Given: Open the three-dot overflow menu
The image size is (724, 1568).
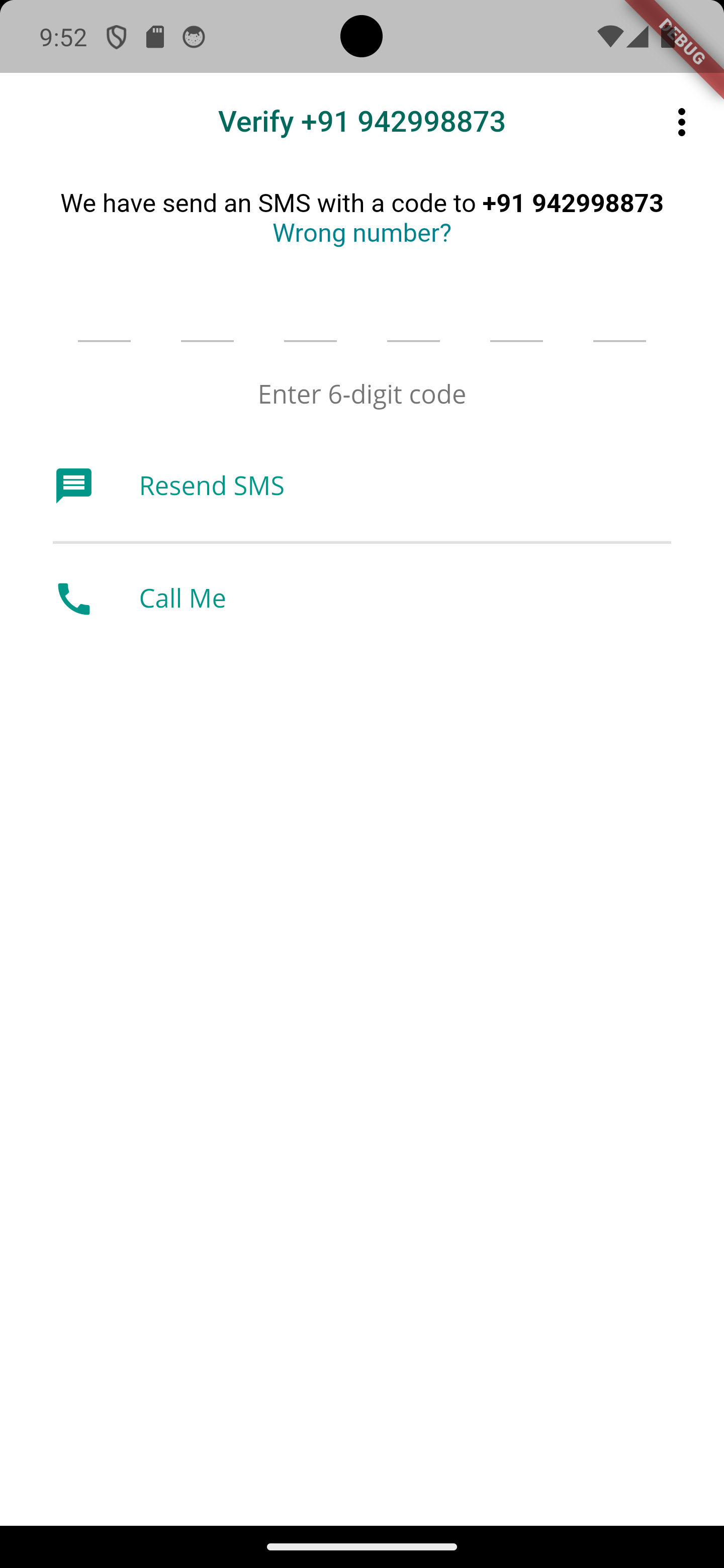Looking at the screenshot, I should 681,122.
